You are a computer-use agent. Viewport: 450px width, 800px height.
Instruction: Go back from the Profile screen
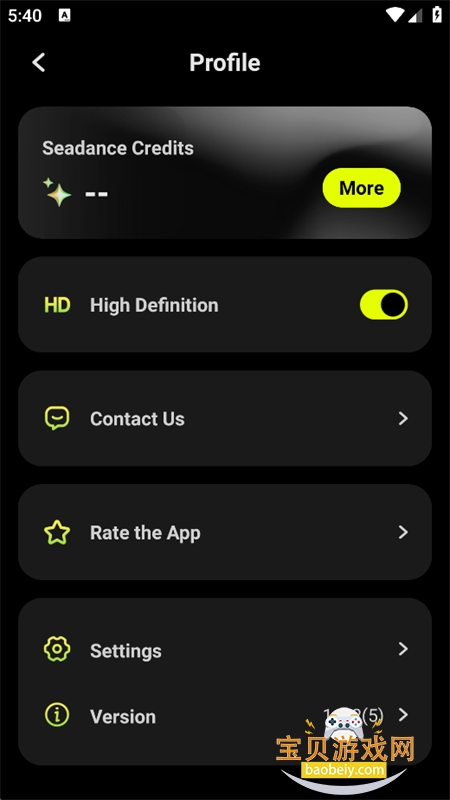click(x=39, y=63)
